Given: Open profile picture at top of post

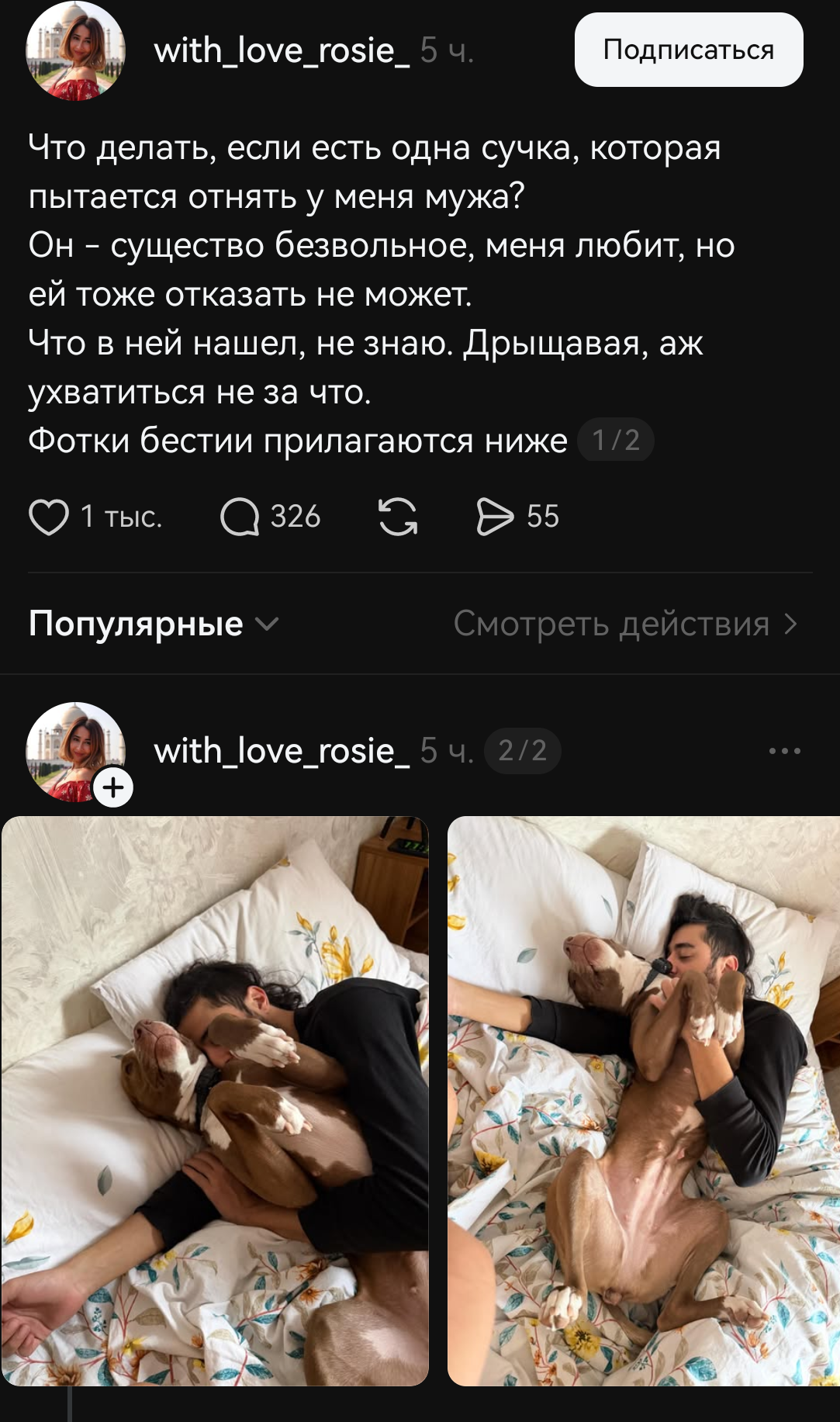Looking at the screenshot, I should [x=75, y=51].
